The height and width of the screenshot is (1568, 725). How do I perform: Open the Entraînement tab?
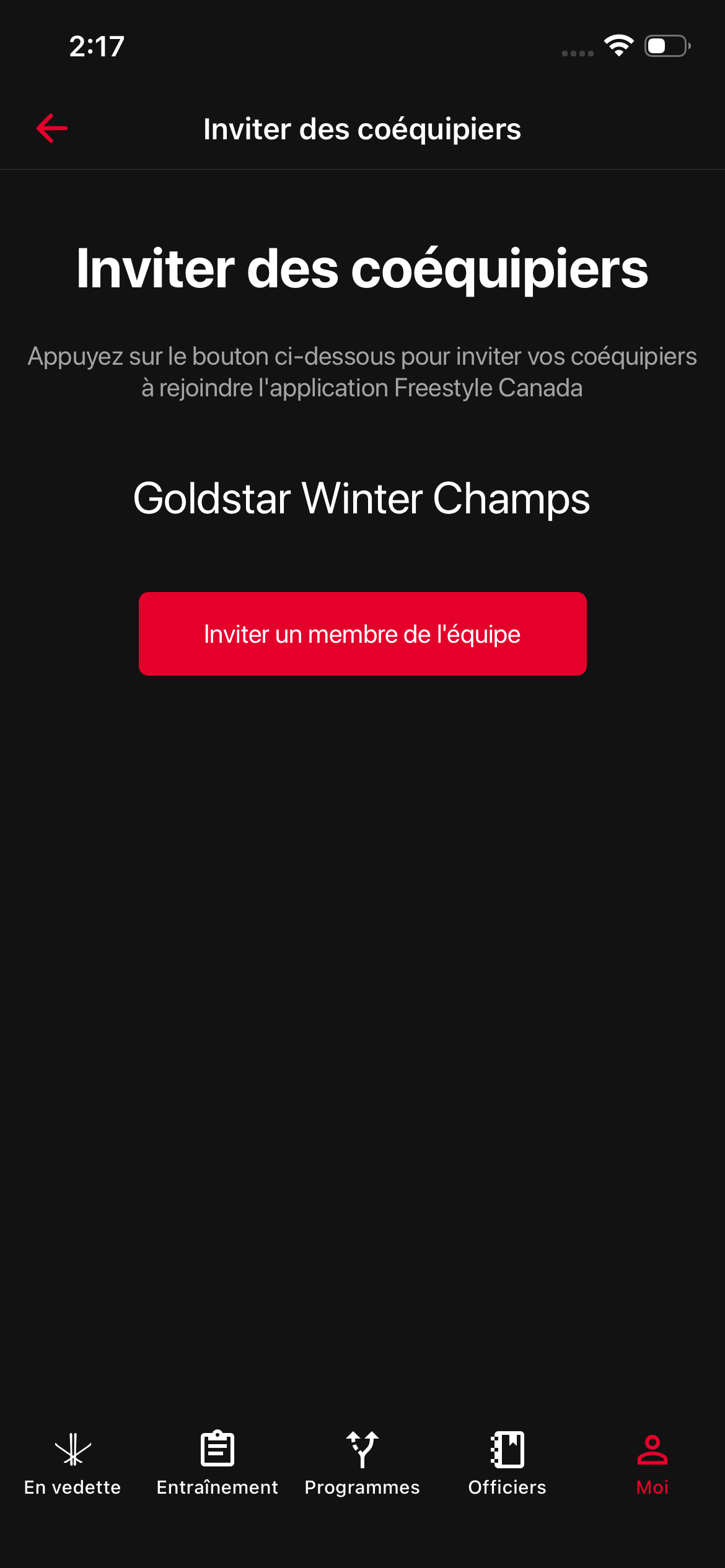tap(217, 1464)
